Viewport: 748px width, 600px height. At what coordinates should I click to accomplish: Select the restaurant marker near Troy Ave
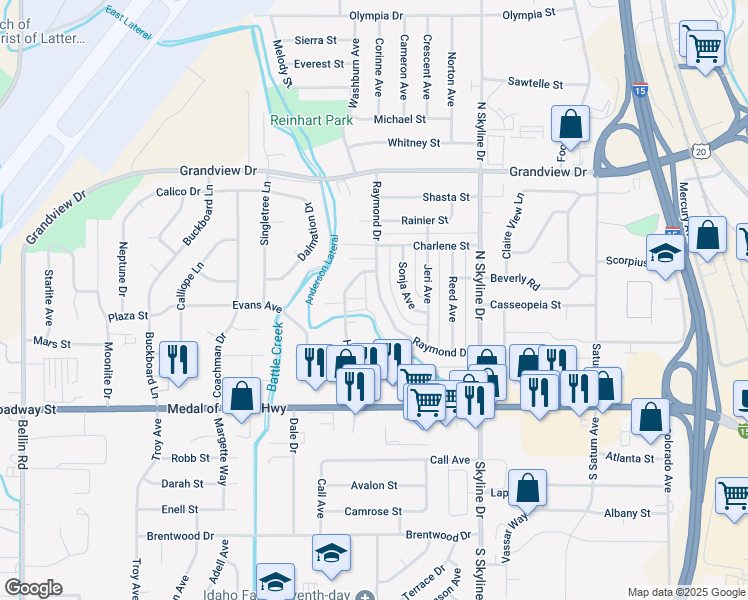[x=178, y=360]
